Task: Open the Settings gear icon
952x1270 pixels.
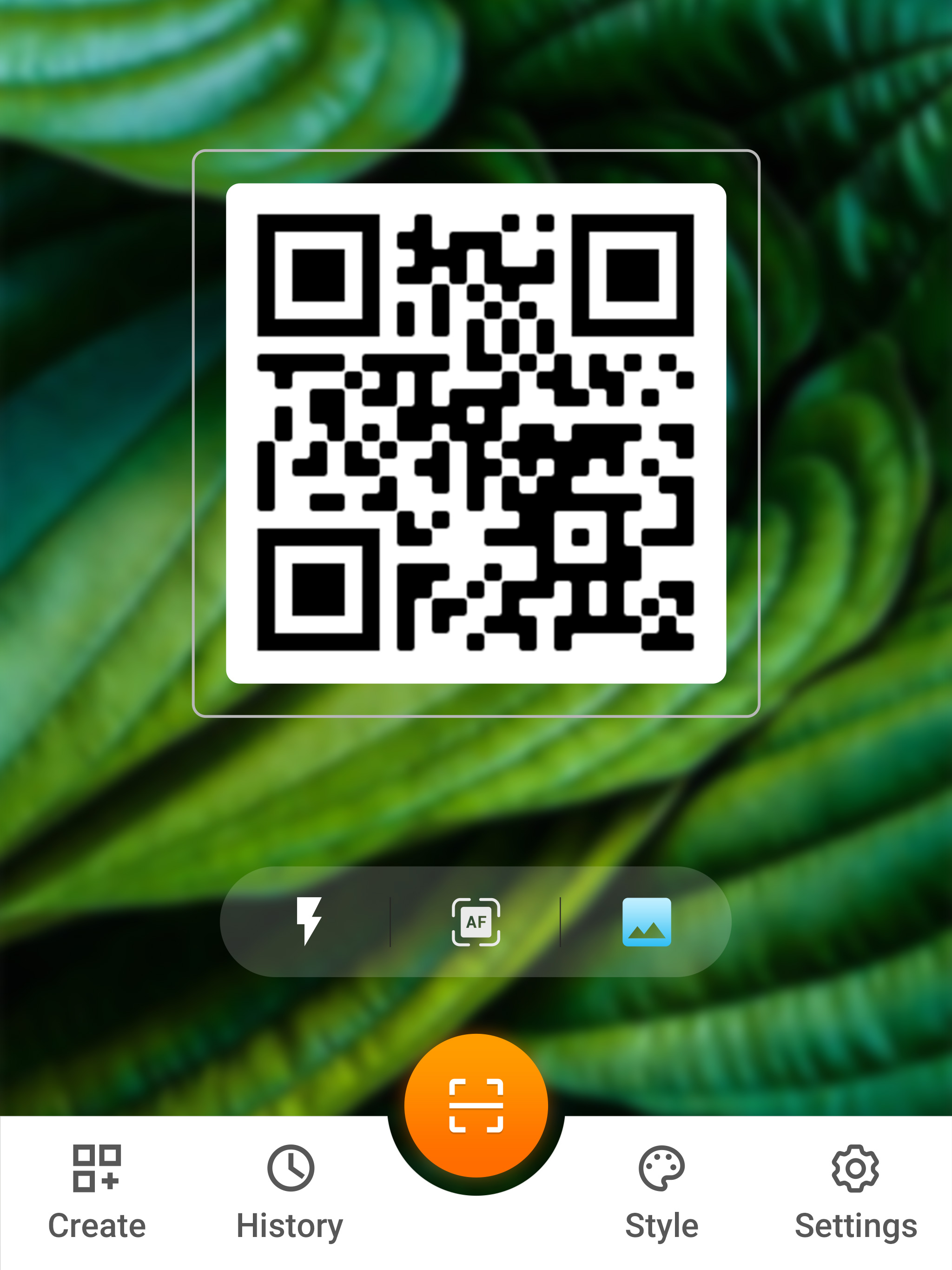Action: (x=854, y=1167)
